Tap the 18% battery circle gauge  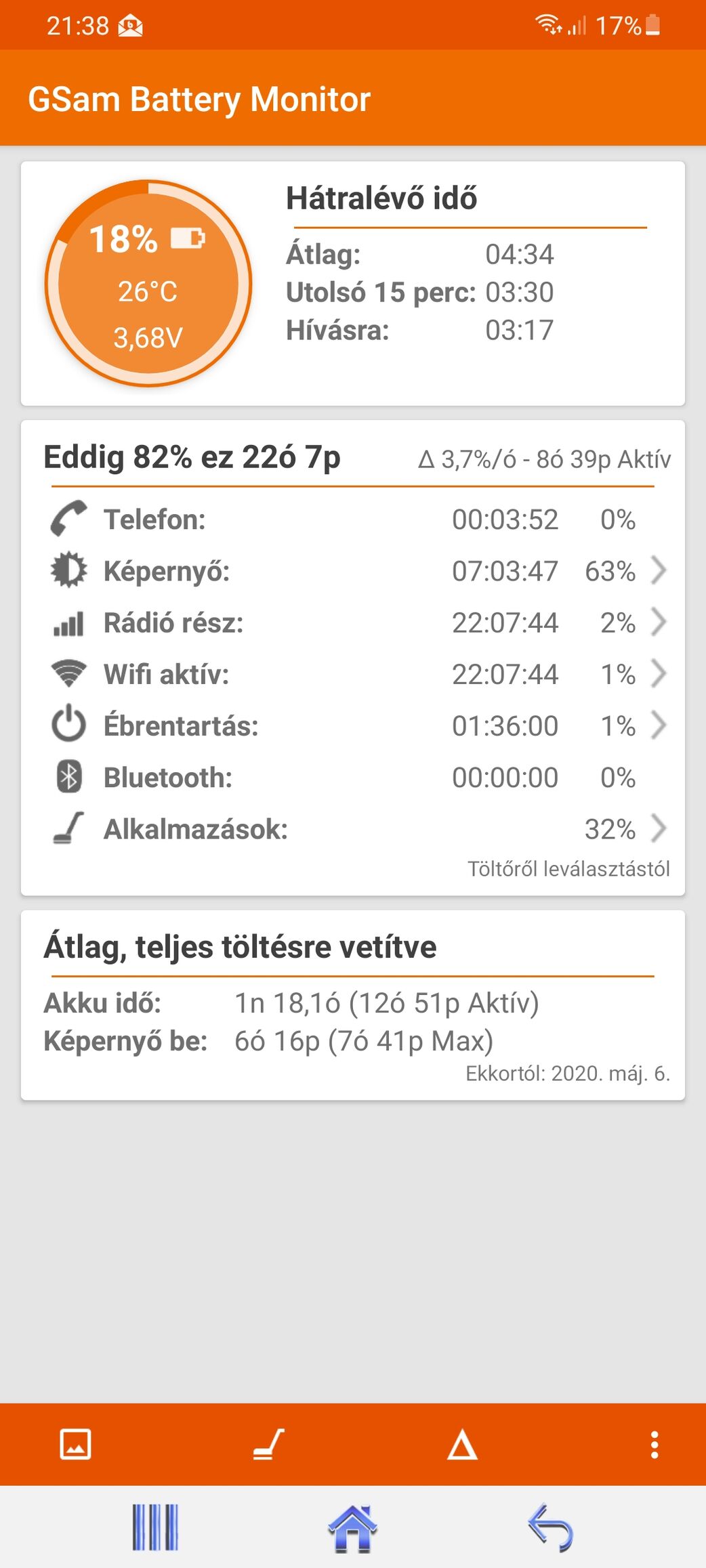pos(148,283)
